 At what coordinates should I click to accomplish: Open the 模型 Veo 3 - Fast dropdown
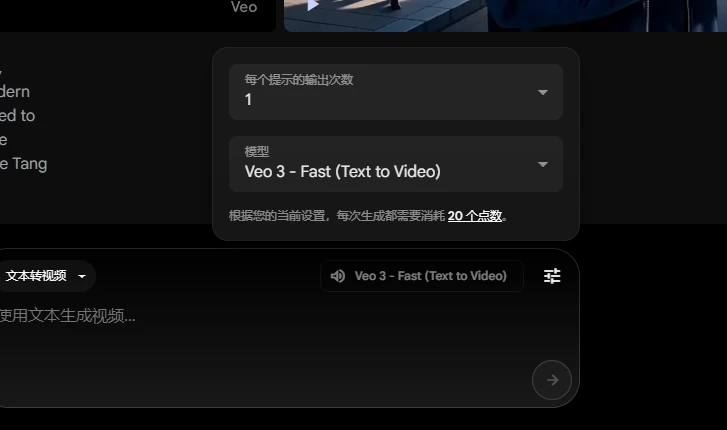click(395, 164)
